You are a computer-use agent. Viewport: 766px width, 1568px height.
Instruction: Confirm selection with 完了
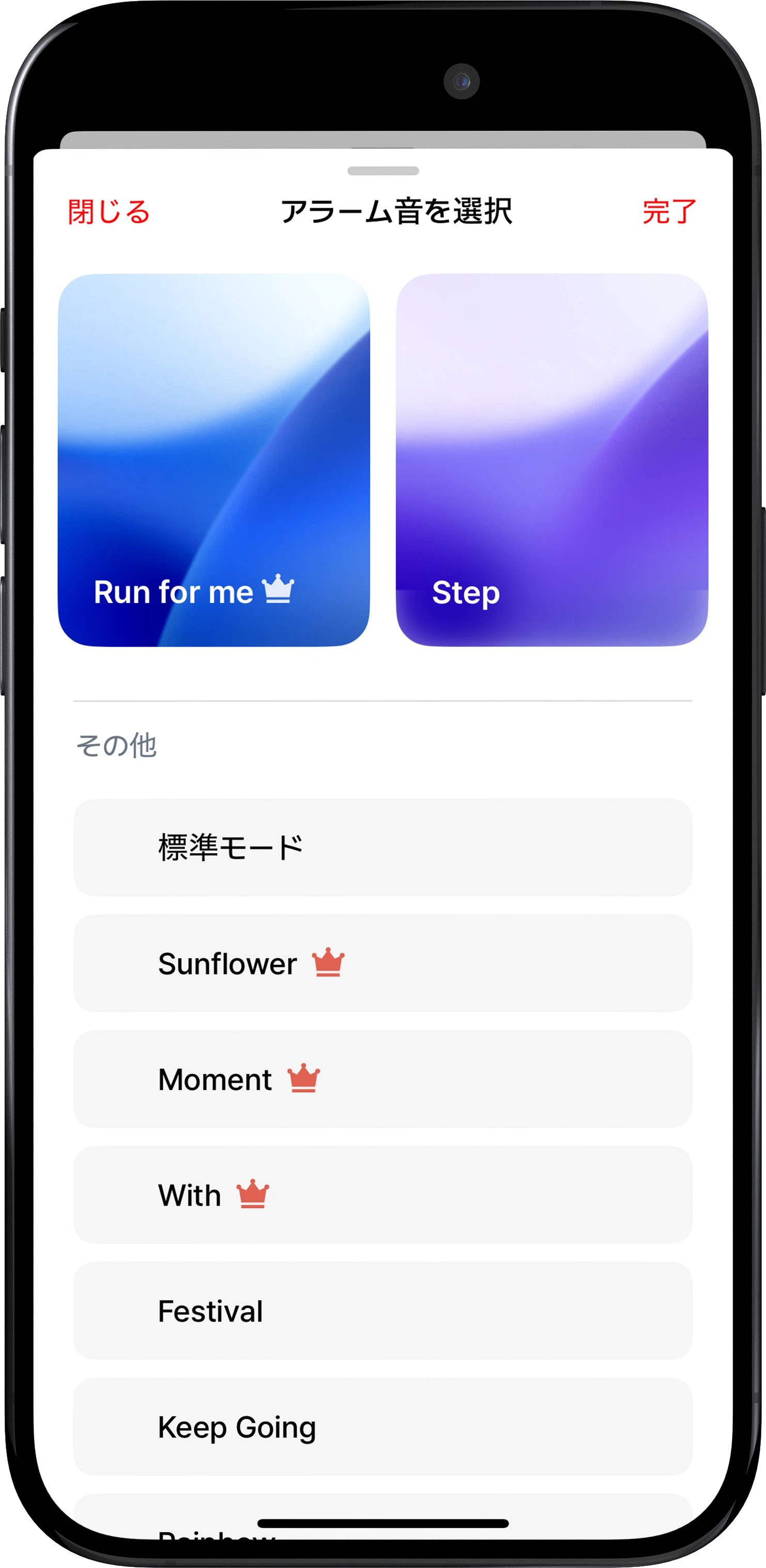click(669, 212)
